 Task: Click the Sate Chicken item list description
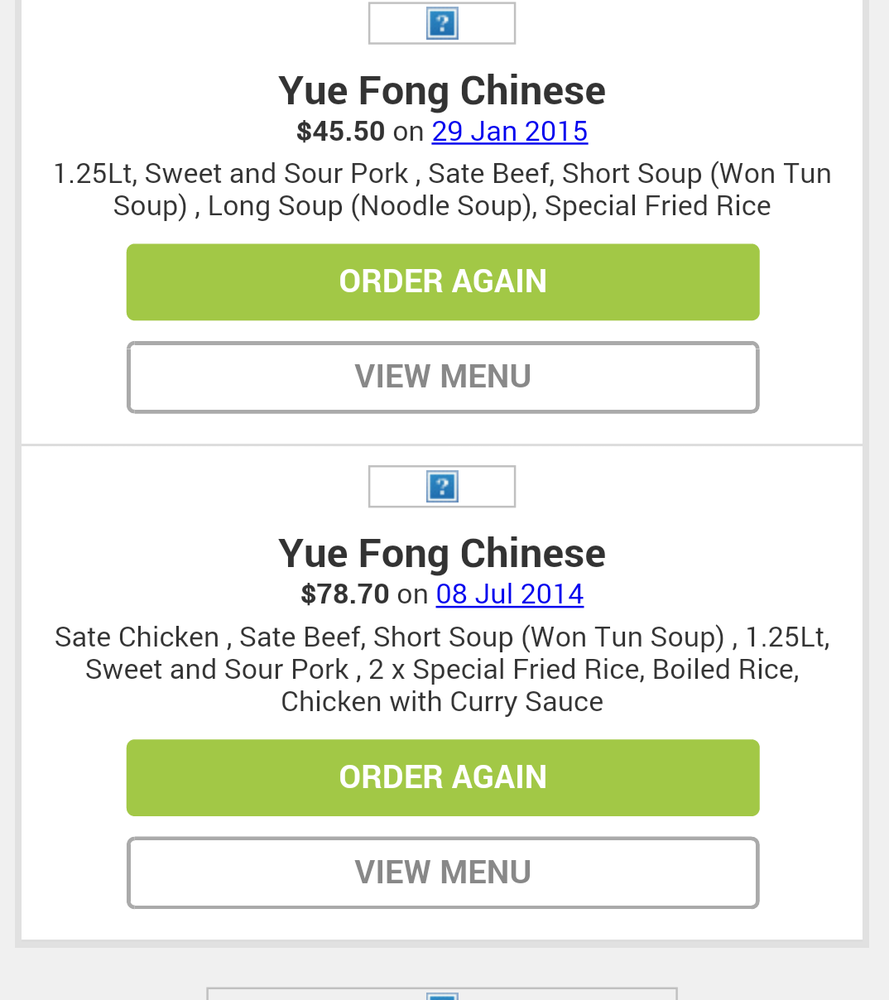tap(441, 669)
